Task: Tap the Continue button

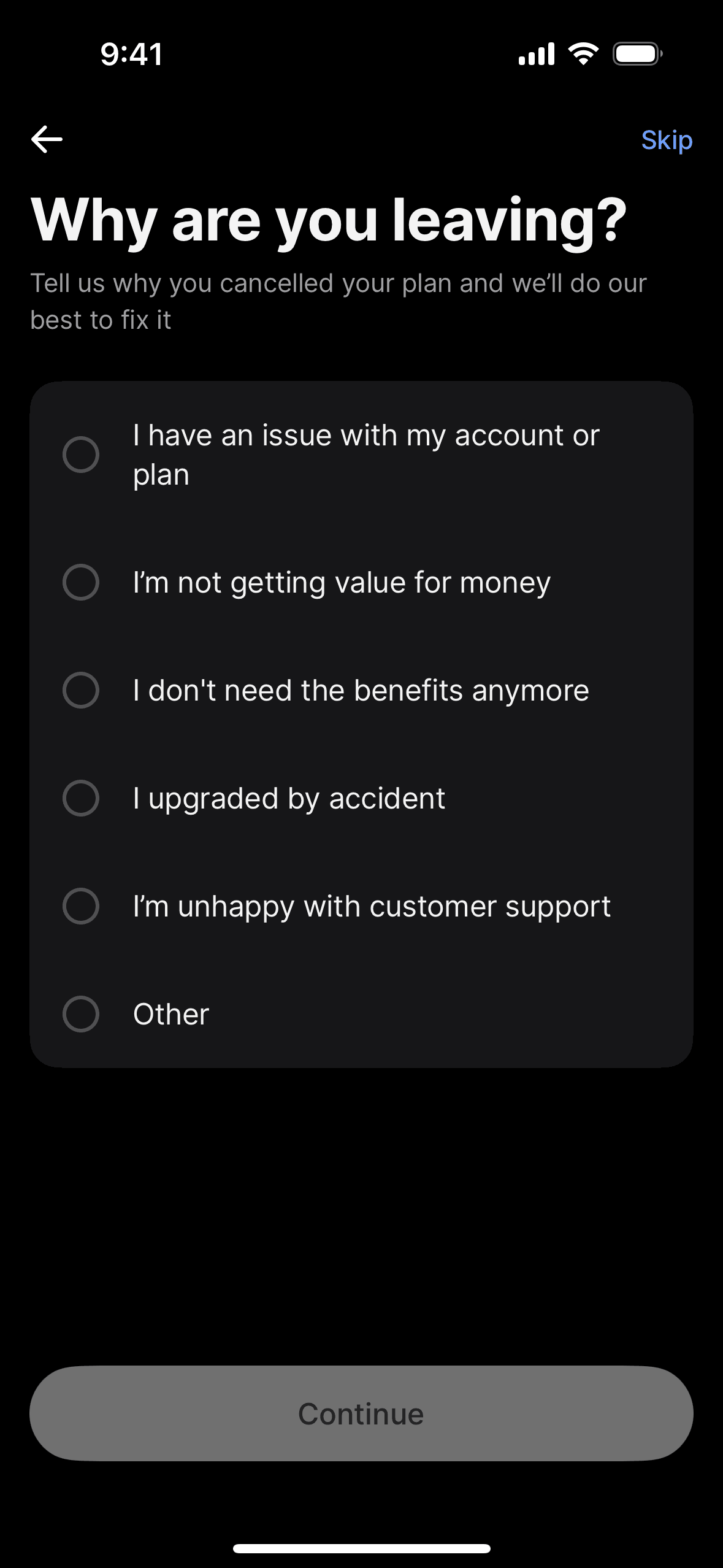Action: click(x=361, y=1413)
